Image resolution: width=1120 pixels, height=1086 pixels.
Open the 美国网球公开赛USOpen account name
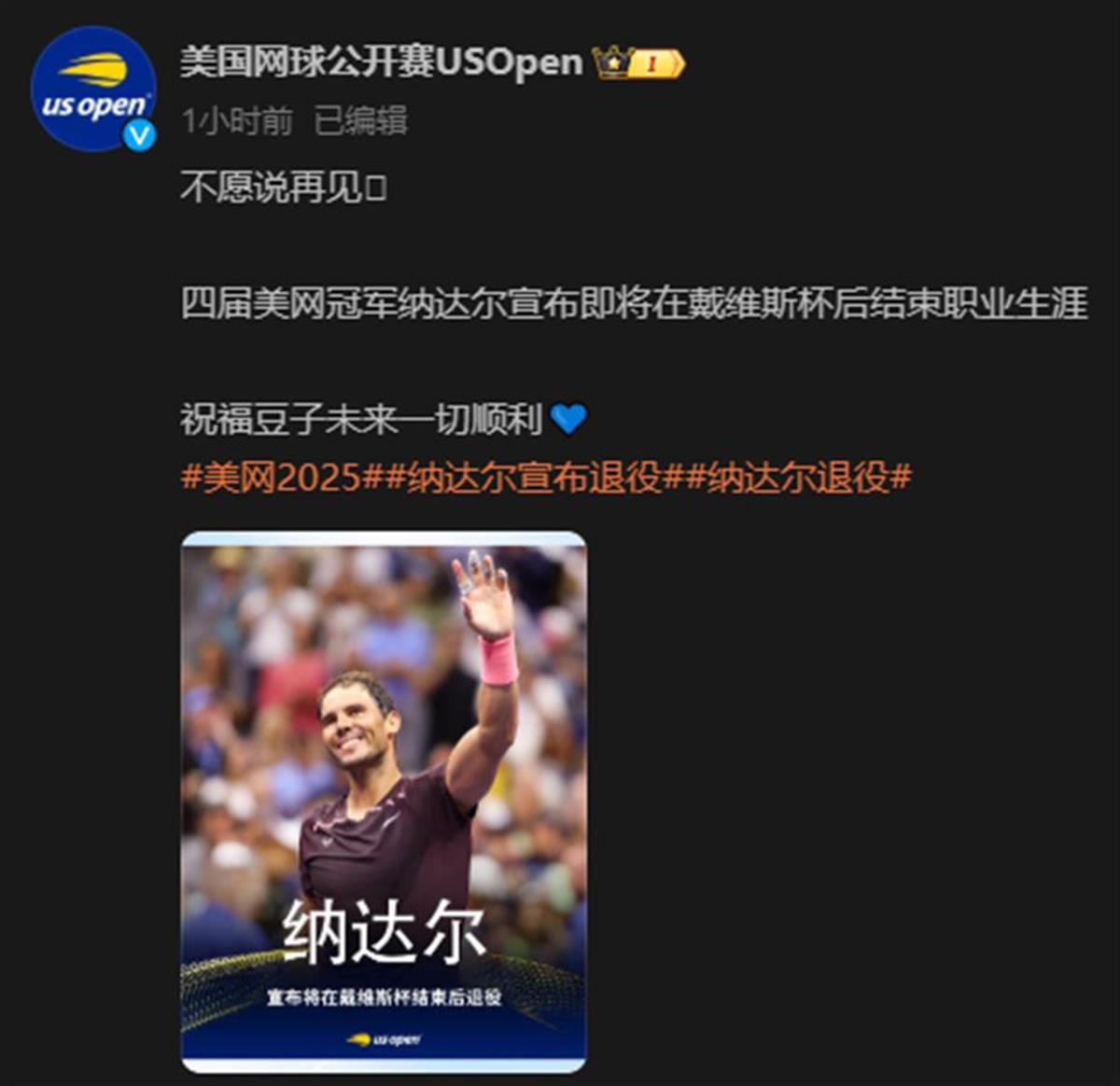click(381, 63)
